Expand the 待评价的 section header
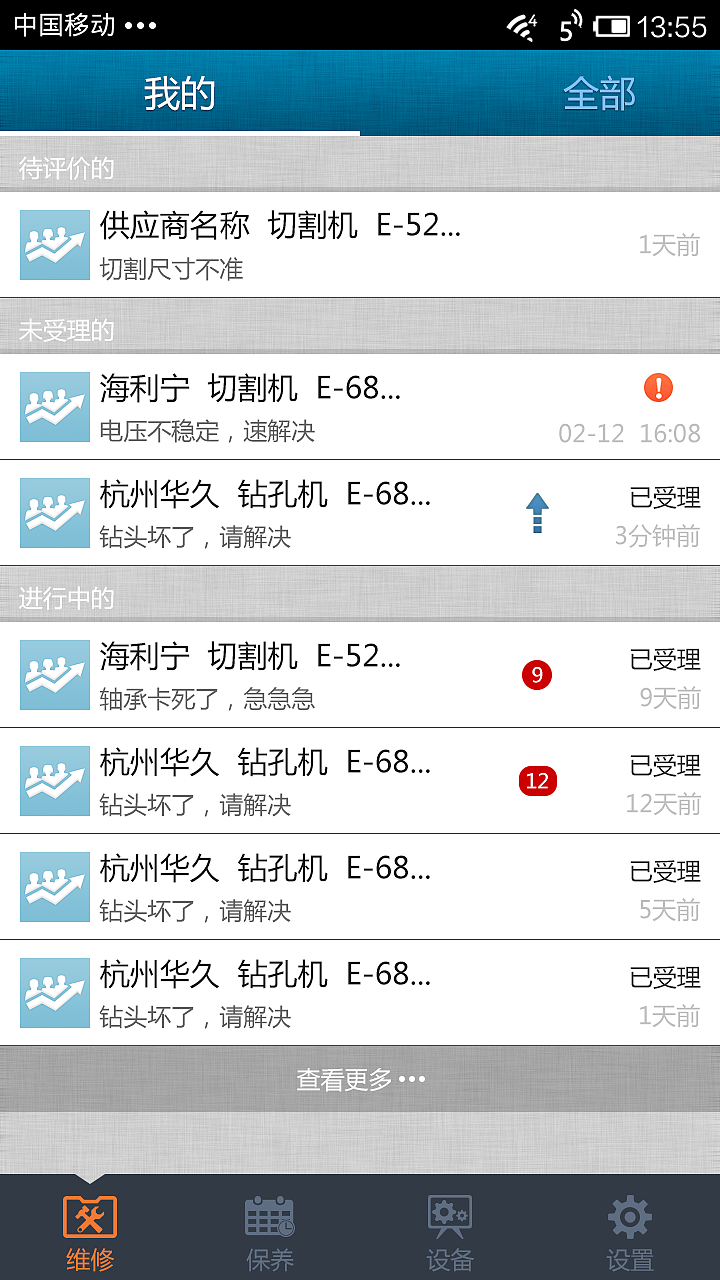Screen dimensions: 720x1280 tap(360, 168)
